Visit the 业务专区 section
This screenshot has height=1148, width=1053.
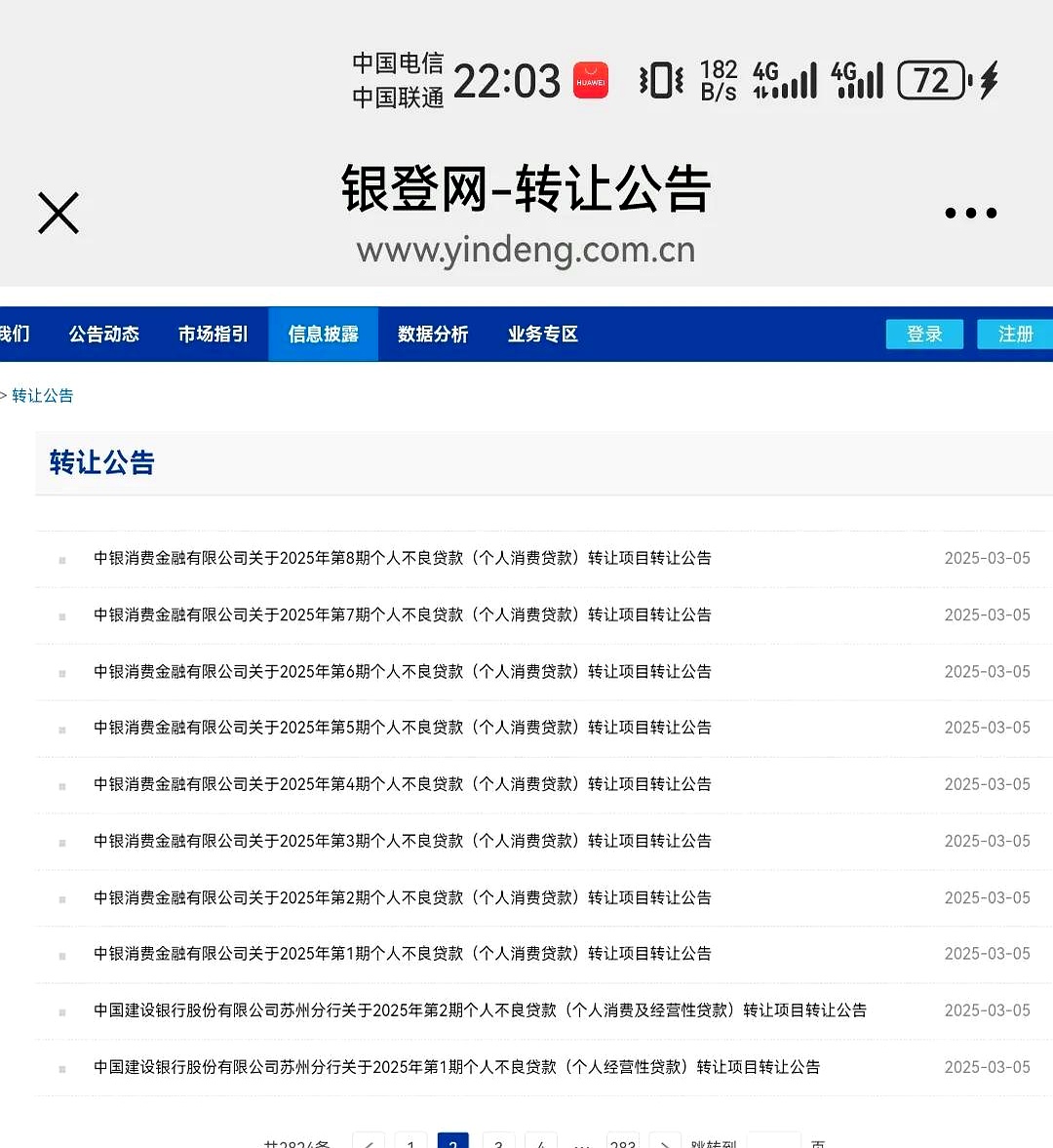542,334
